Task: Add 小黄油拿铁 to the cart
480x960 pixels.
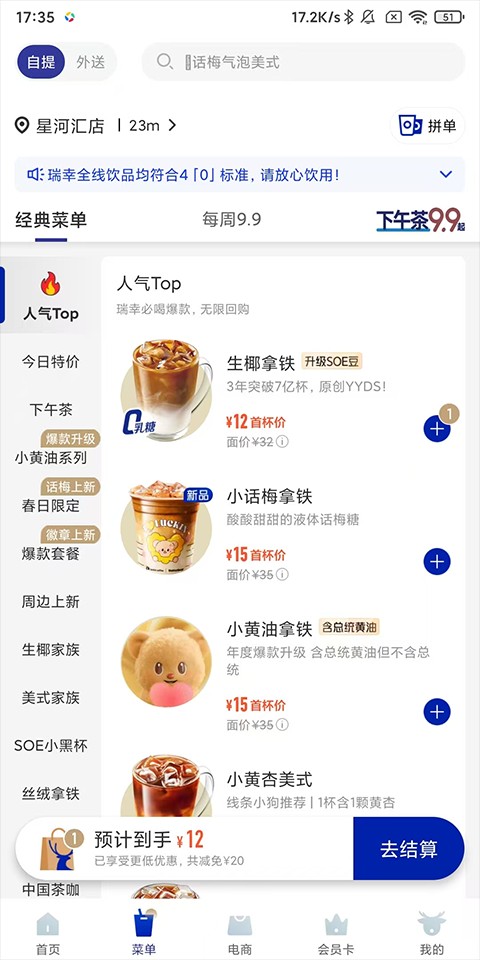Action: pos(437,711)
